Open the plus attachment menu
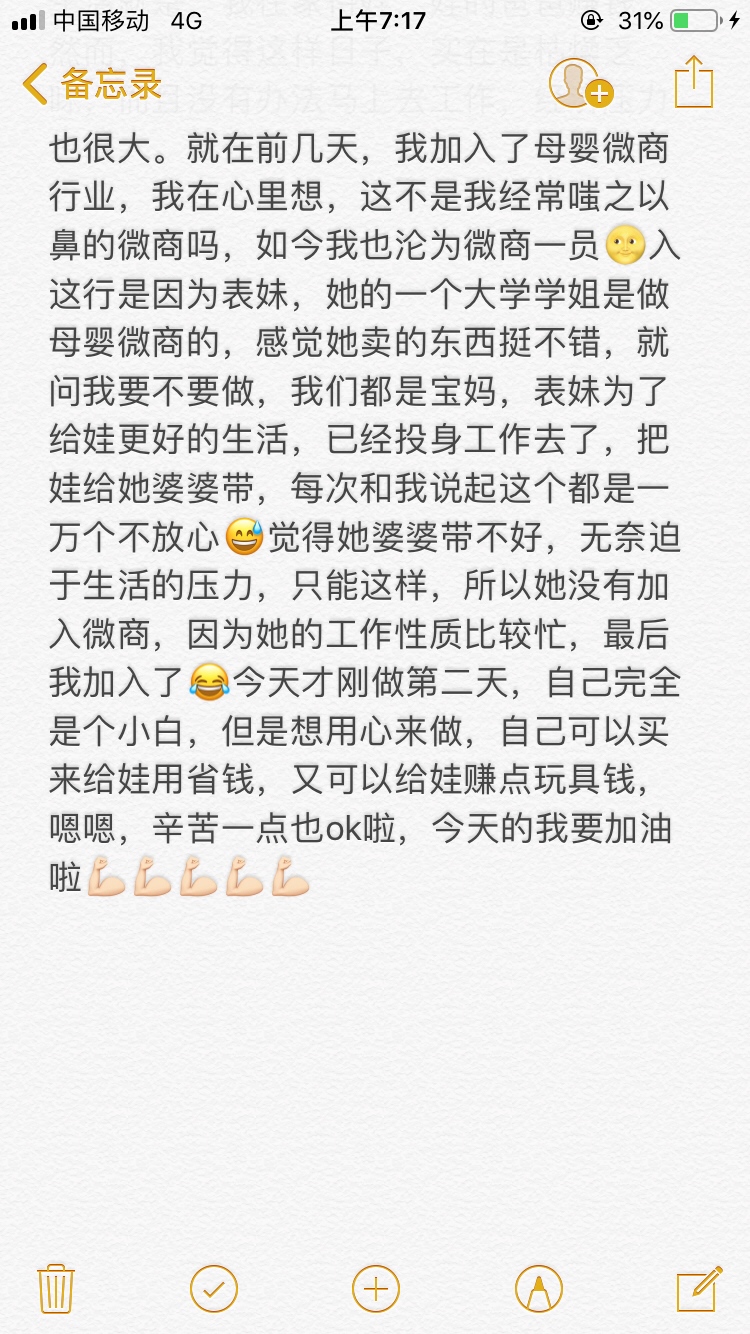This screenshot has width=750, height=1334. (x=376, y=1288)
